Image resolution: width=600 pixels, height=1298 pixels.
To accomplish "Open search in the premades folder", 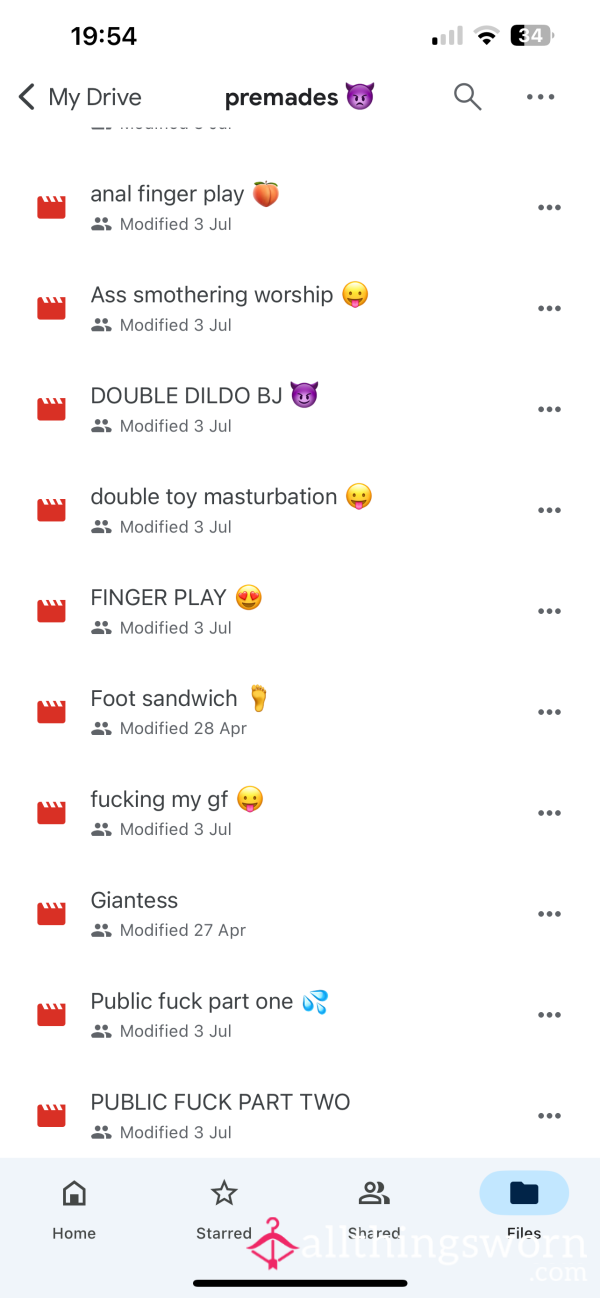I will [x=467, y=97].
